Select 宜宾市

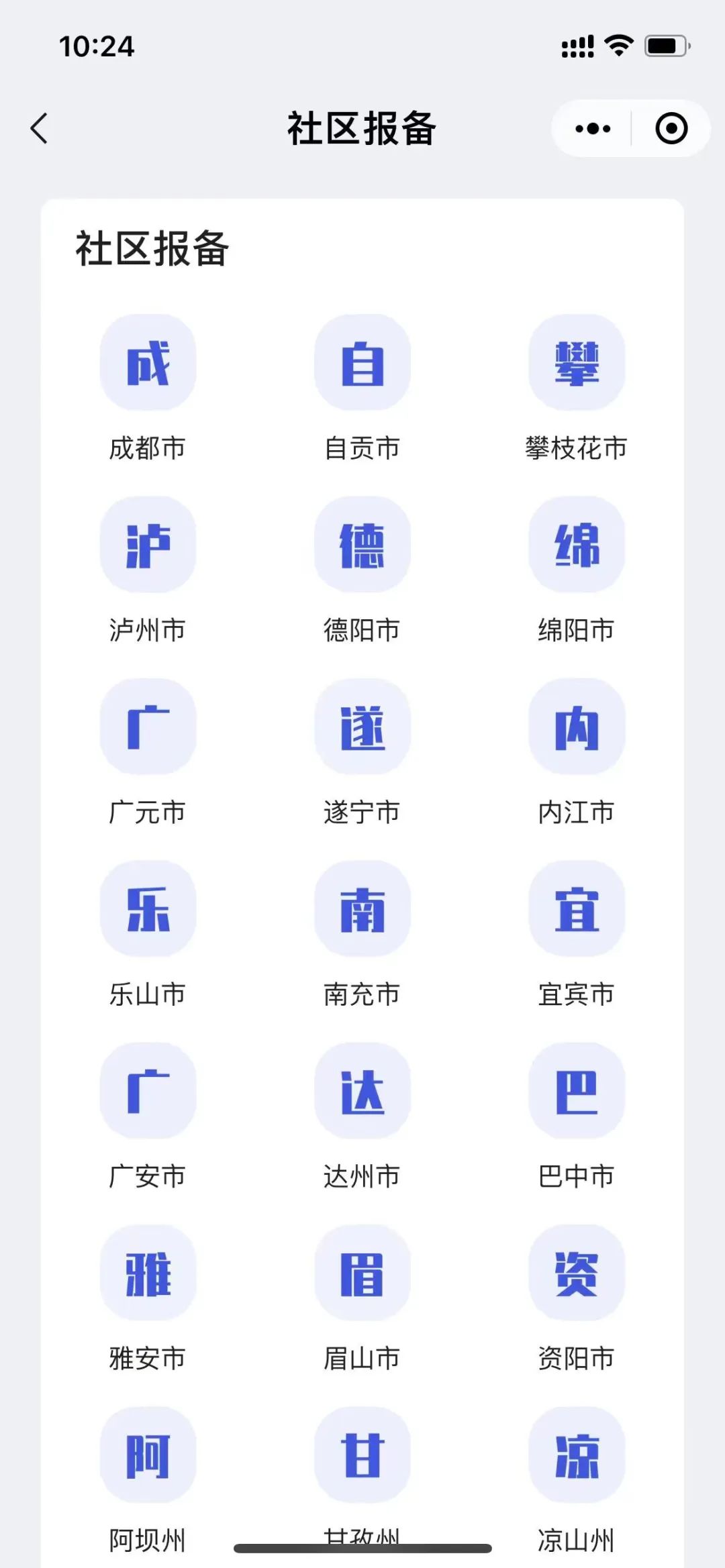577,909
